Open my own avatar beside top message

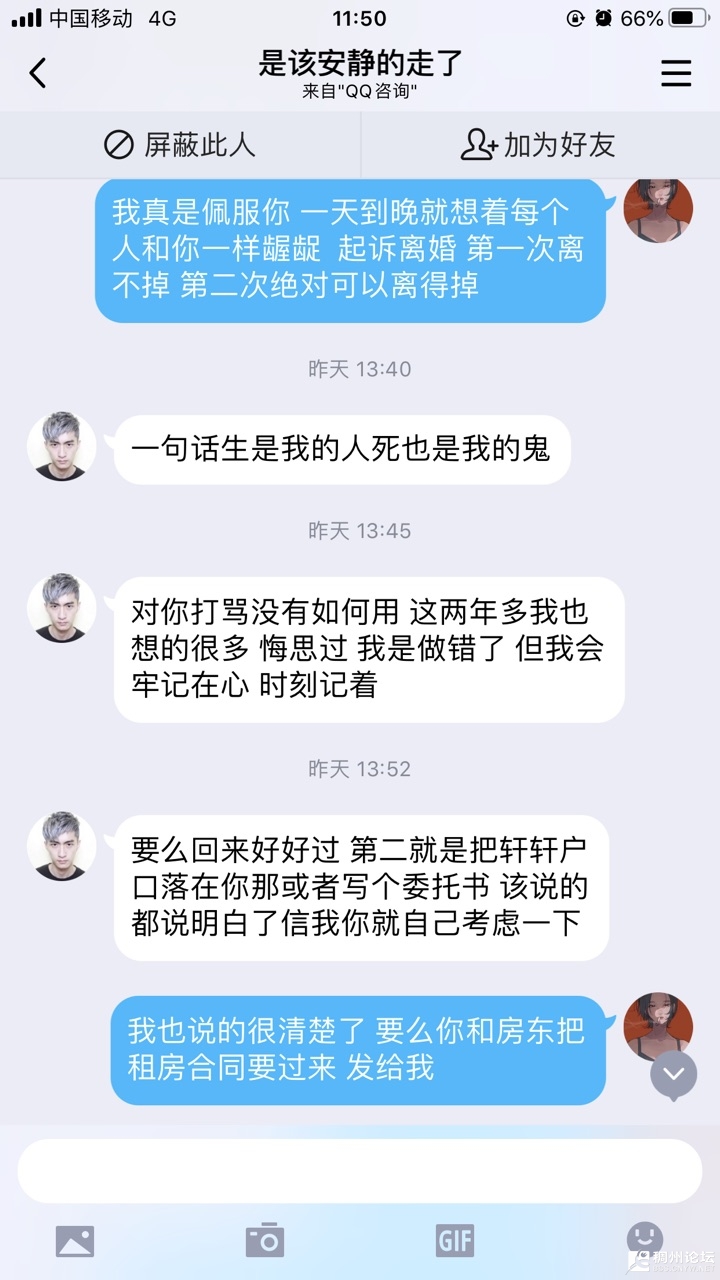(658, 208)
